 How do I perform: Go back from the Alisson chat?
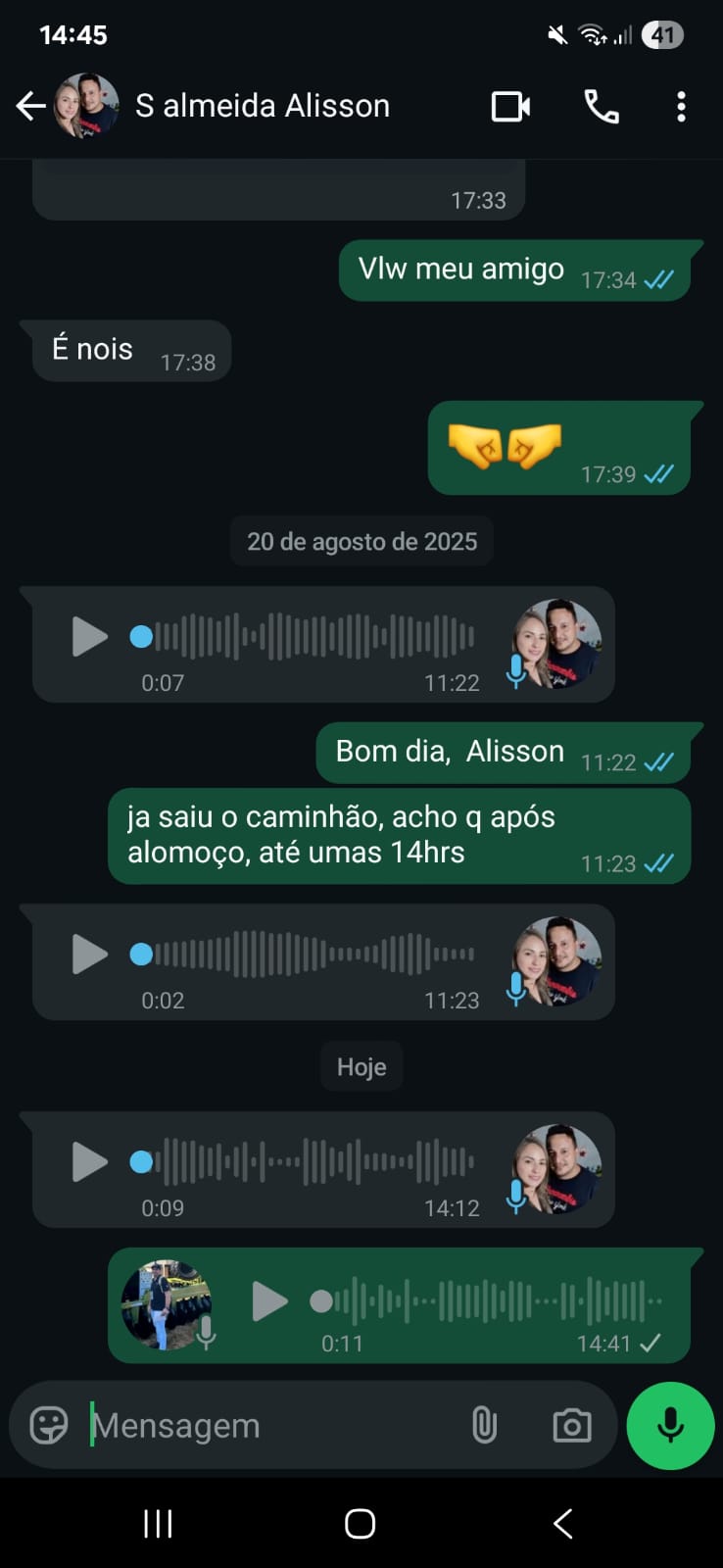pos(30,106)
